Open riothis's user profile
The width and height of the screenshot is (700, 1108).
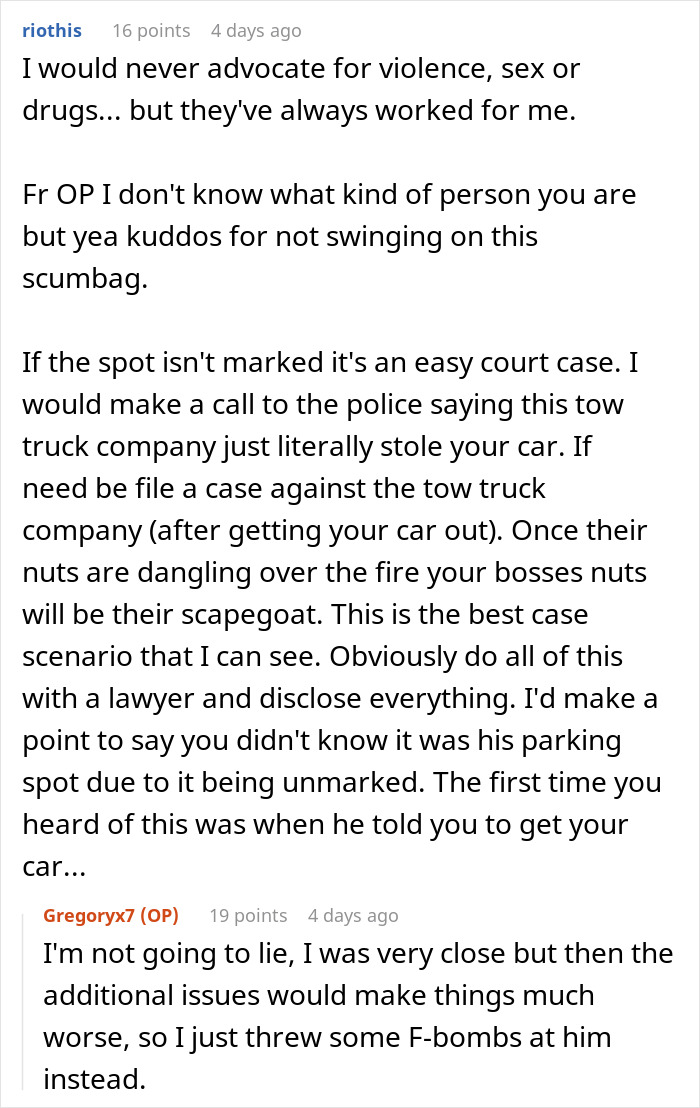(x=52, y=31)
